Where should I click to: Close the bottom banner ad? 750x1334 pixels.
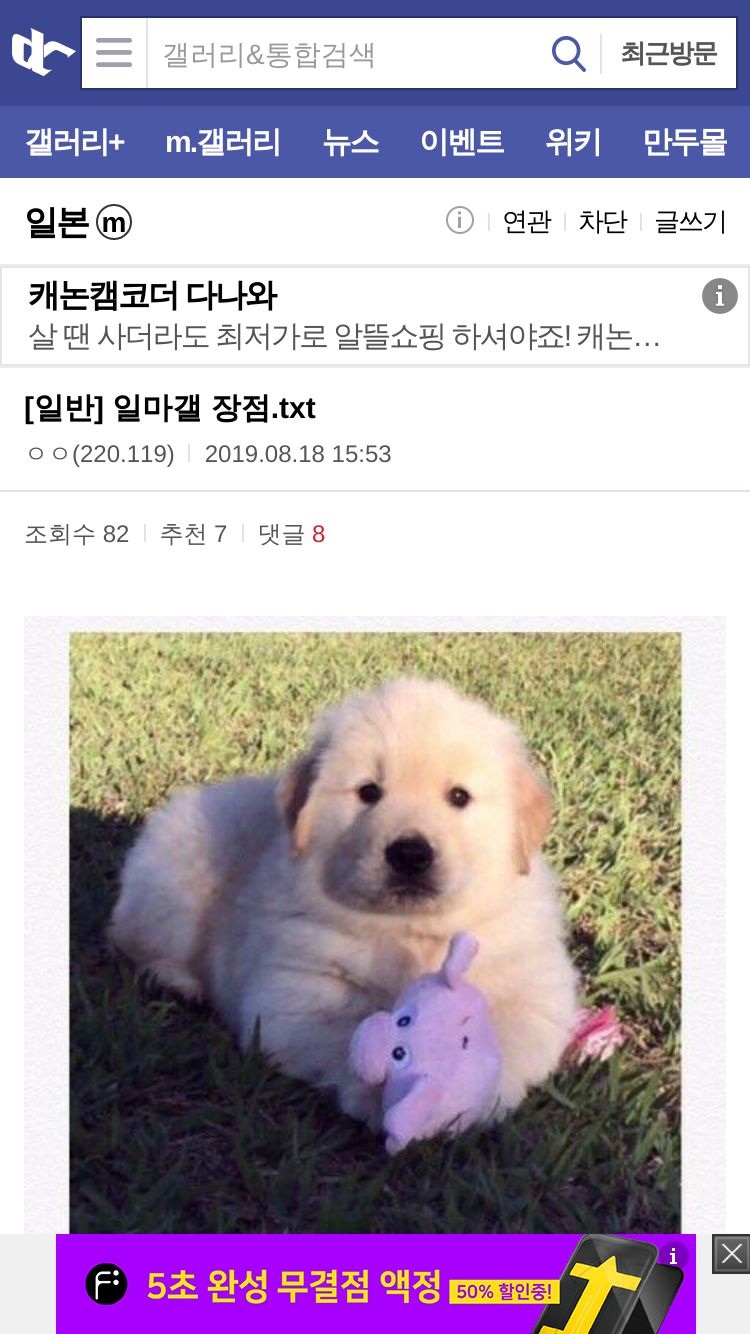(x=731, y=1254)
